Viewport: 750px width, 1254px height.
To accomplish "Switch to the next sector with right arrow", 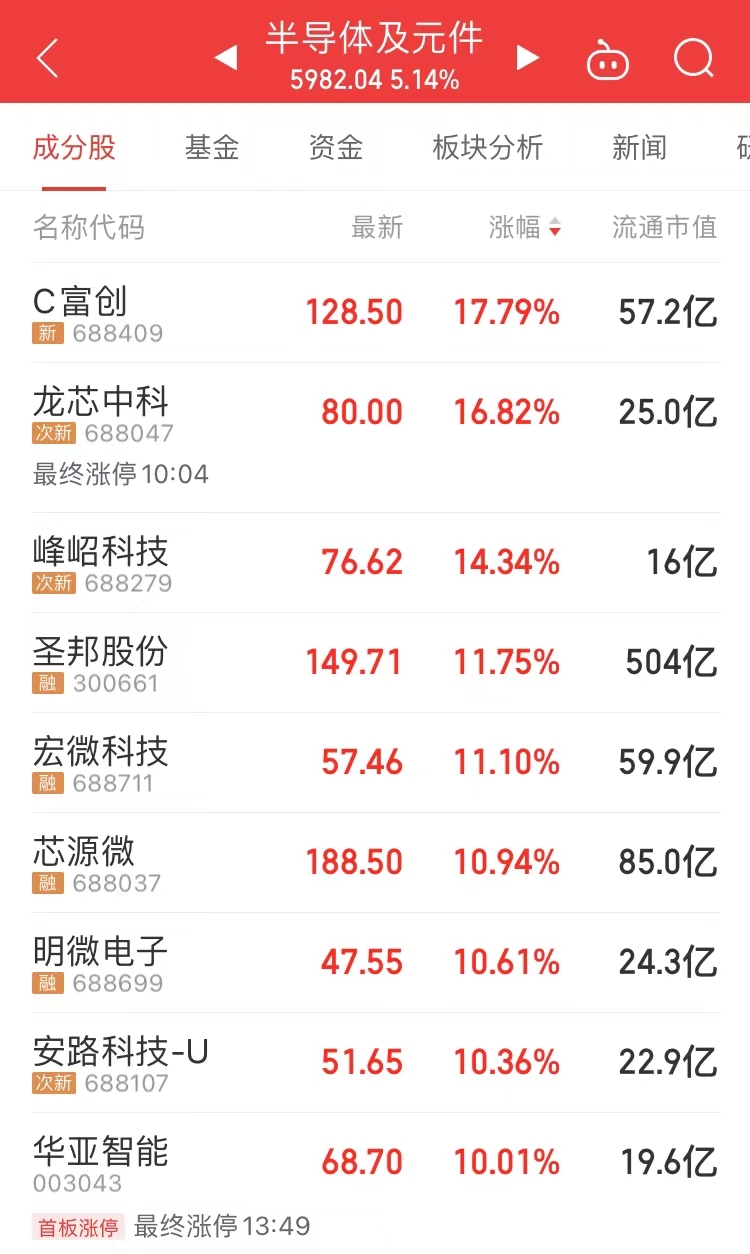I will [527, 58].
